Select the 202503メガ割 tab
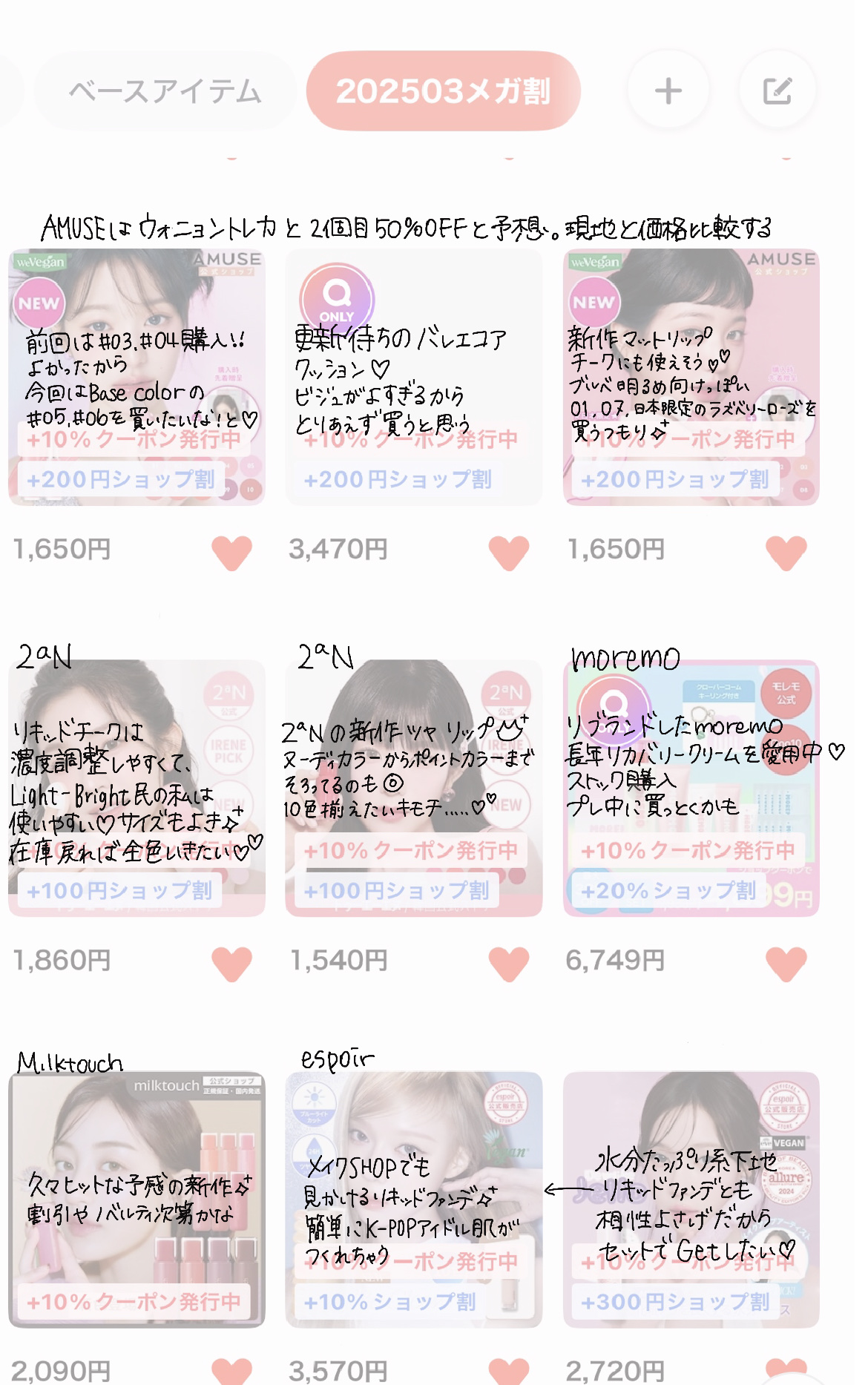The width and height of the screenshot is (868, 1385). coord(443,91)
